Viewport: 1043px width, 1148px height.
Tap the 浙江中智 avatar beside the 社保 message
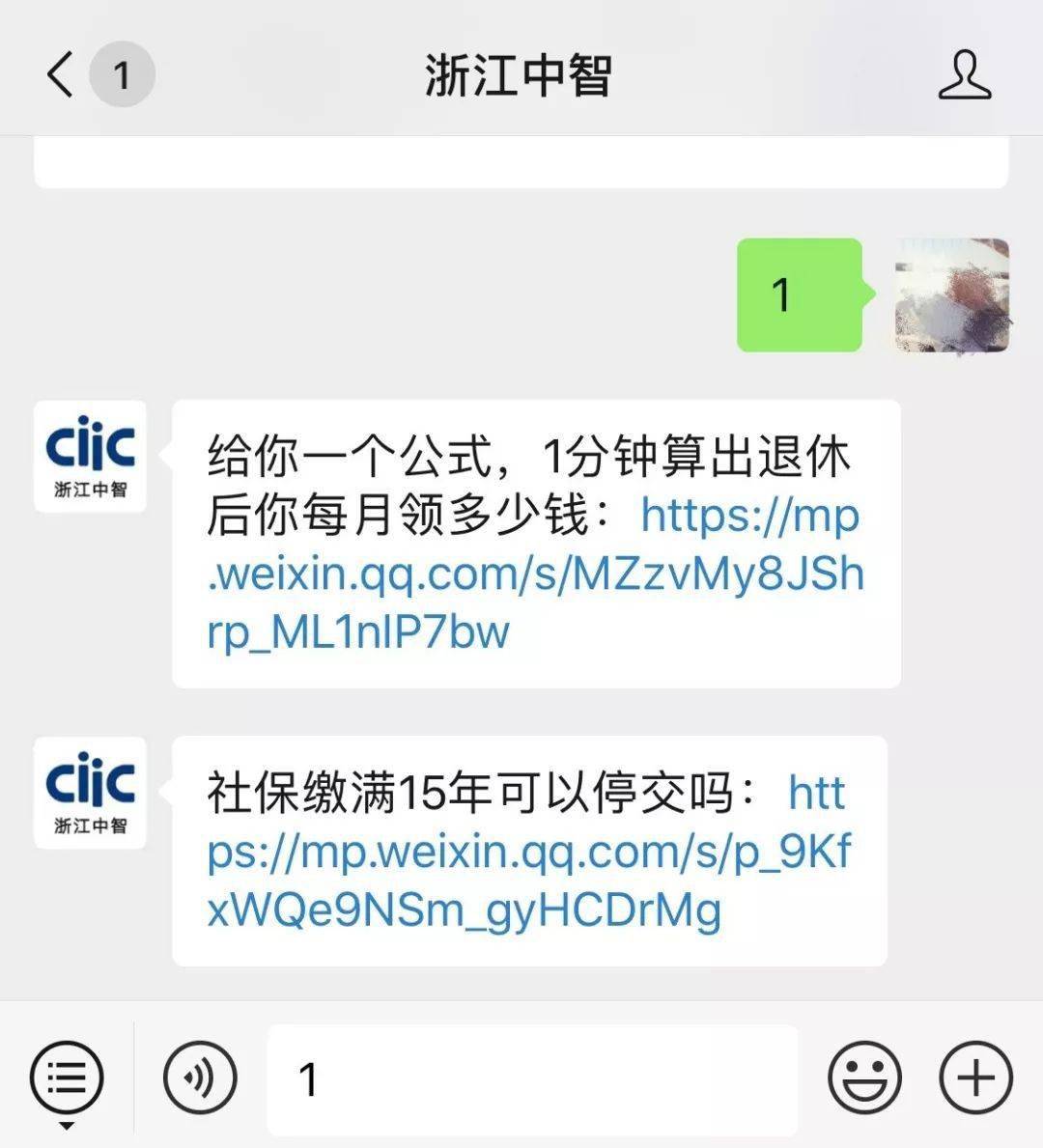(90, 792)
